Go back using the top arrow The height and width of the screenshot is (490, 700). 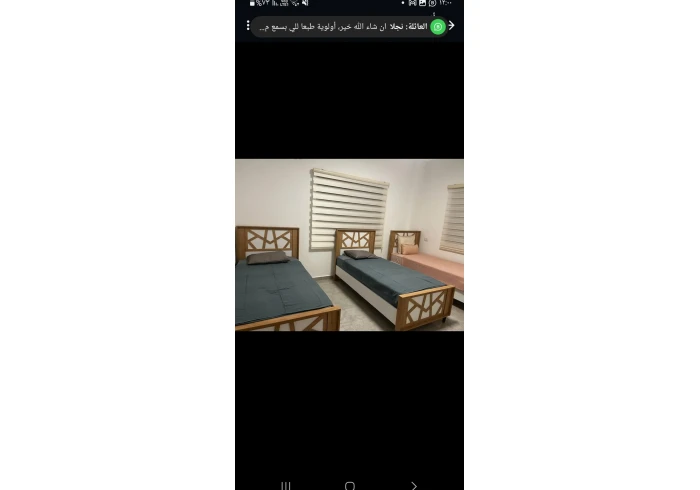[x=452, y=26]
